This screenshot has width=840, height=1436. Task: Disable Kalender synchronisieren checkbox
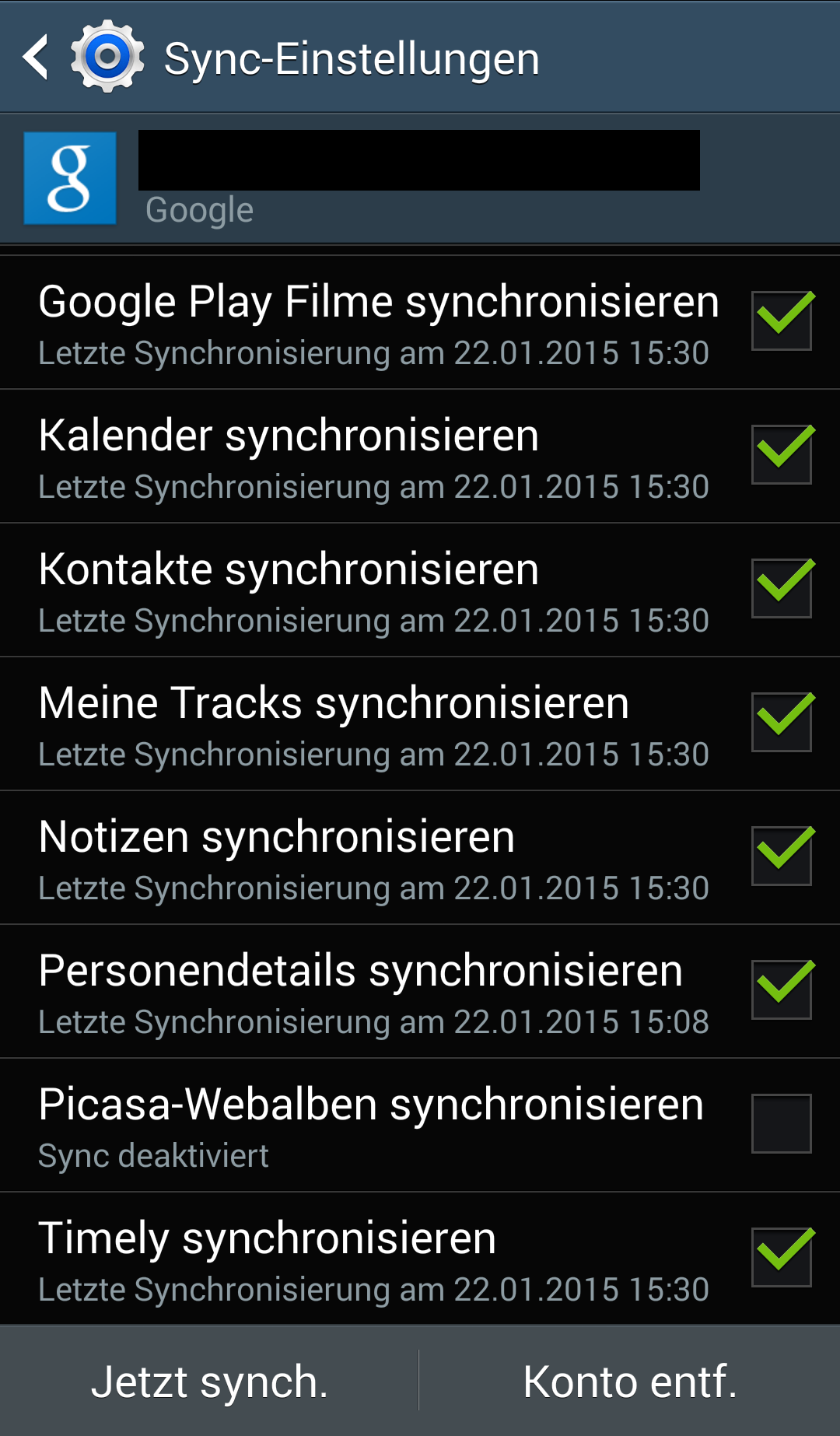pyautogui.click(x=781, y=454)
